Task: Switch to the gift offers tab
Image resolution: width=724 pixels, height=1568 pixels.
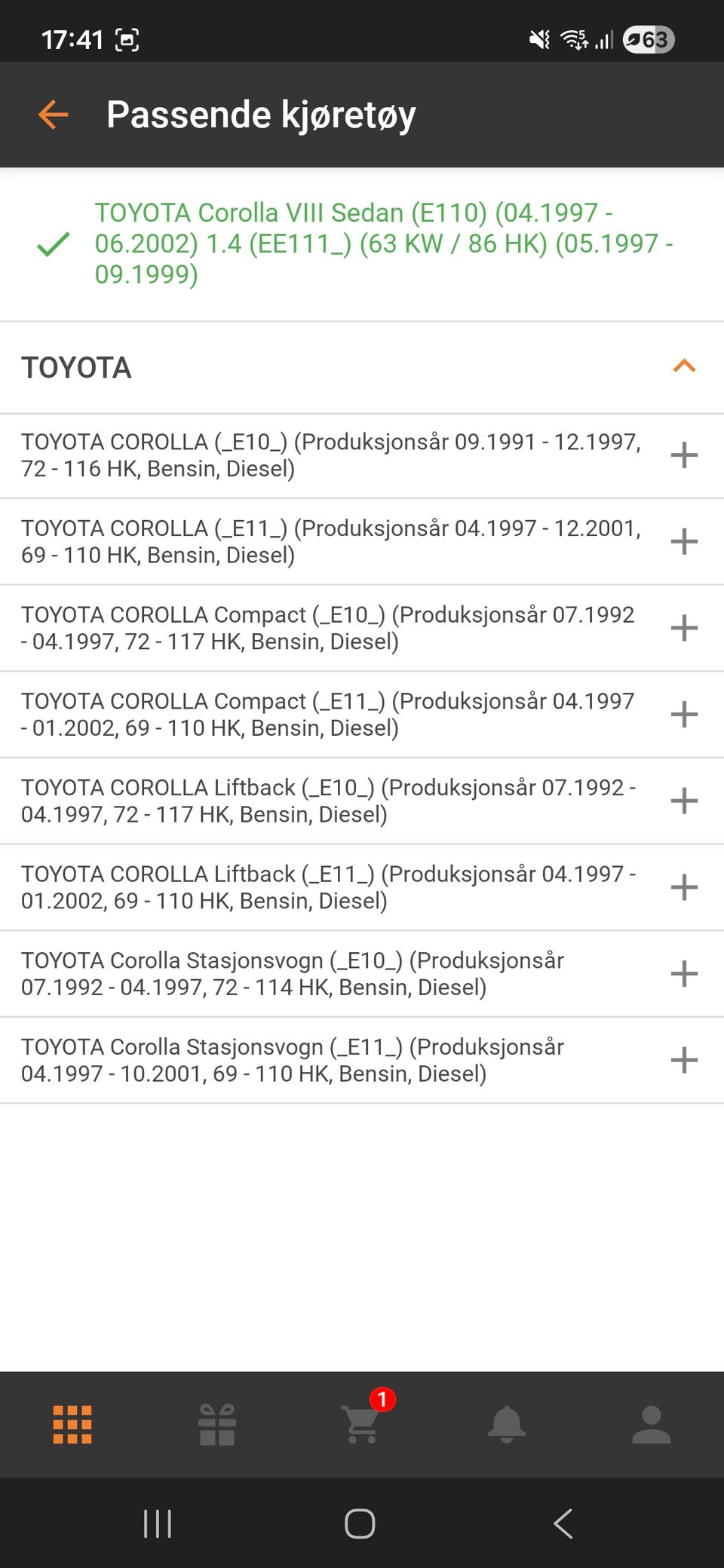Action: pyautogui.click(x=217, y=1425)
